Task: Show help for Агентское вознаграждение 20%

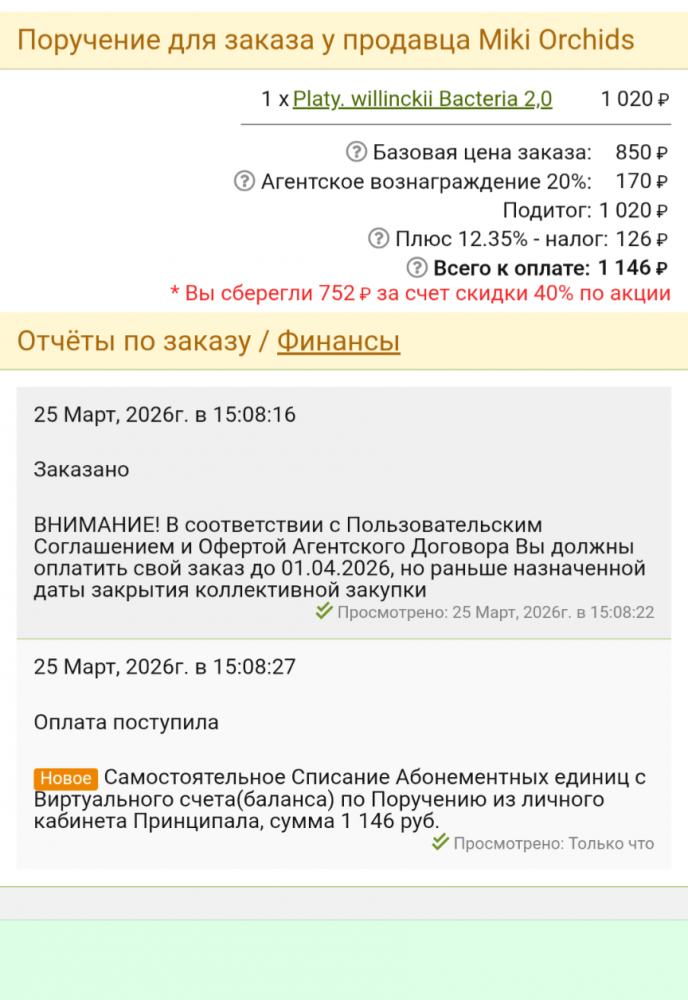Action: [244, 181]
